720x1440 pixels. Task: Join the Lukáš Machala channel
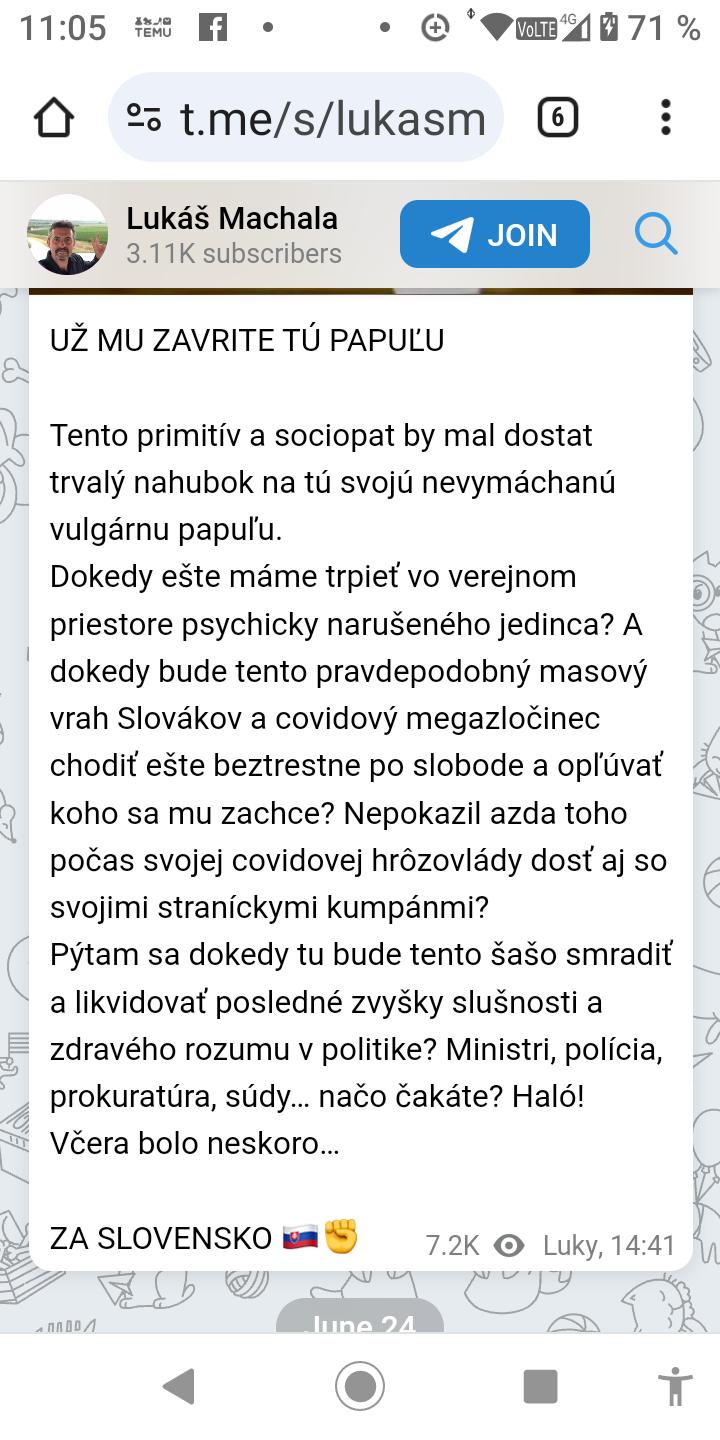tap(494, 234)
